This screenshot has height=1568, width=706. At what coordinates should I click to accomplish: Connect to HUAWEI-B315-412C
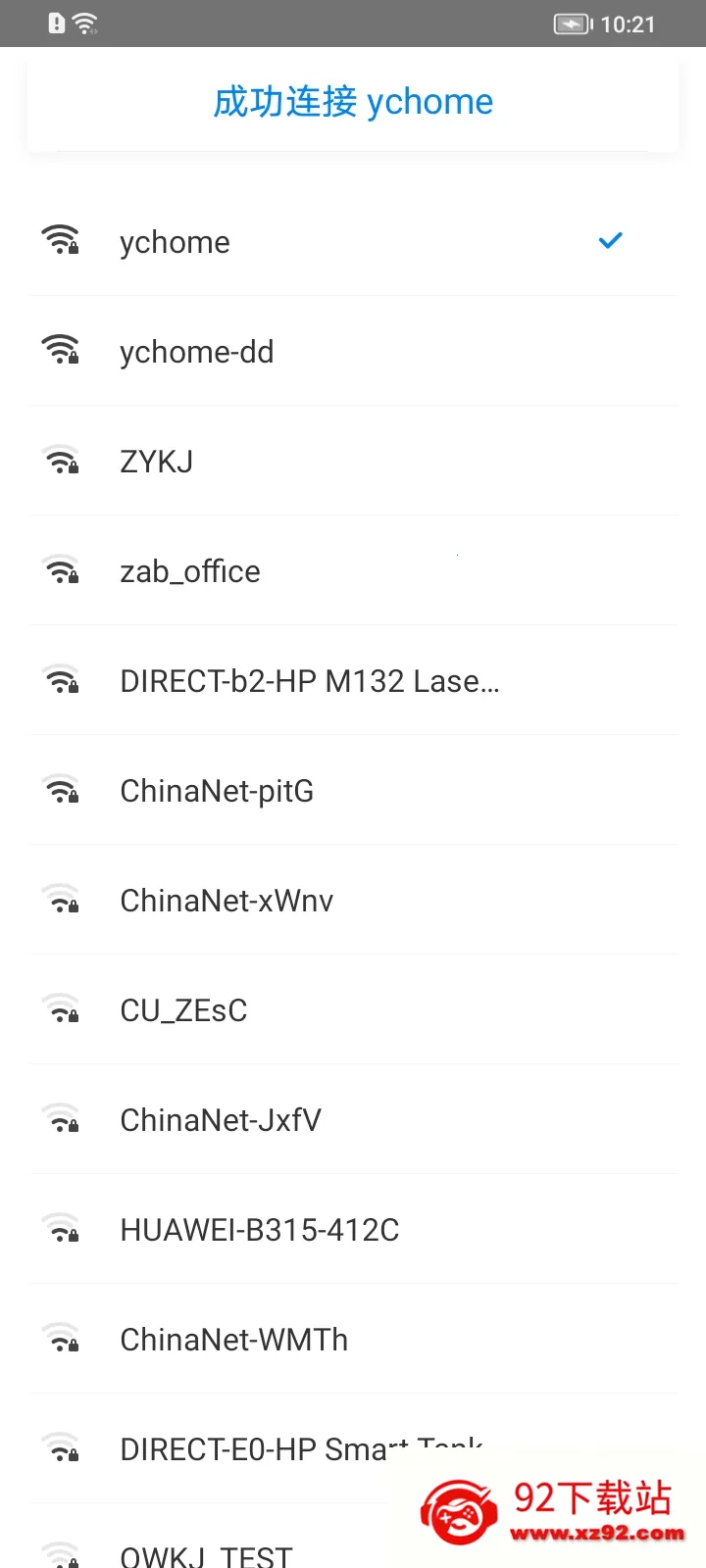point(353,1229)
